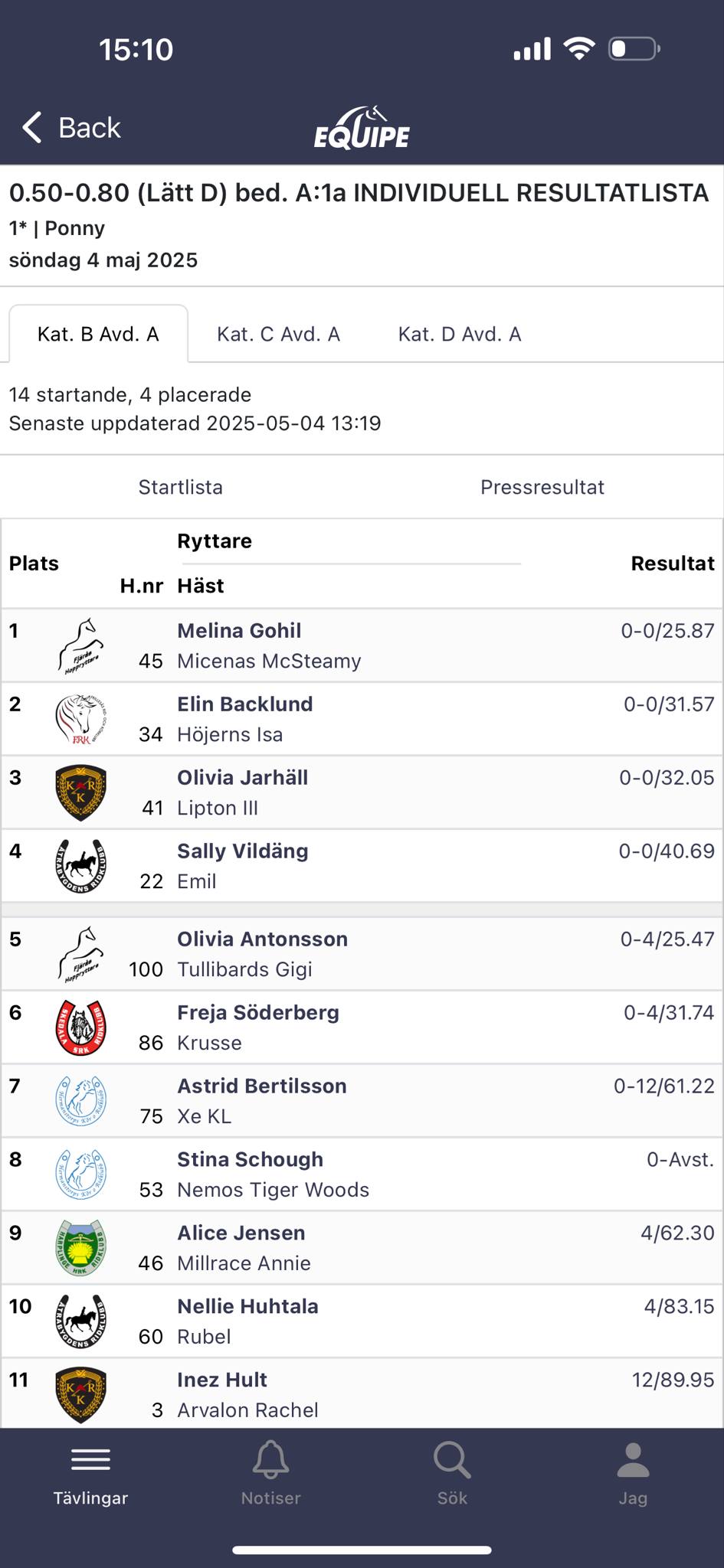Go to the Sök tab
The image size is (724, 1568).
pos(452,1475)
